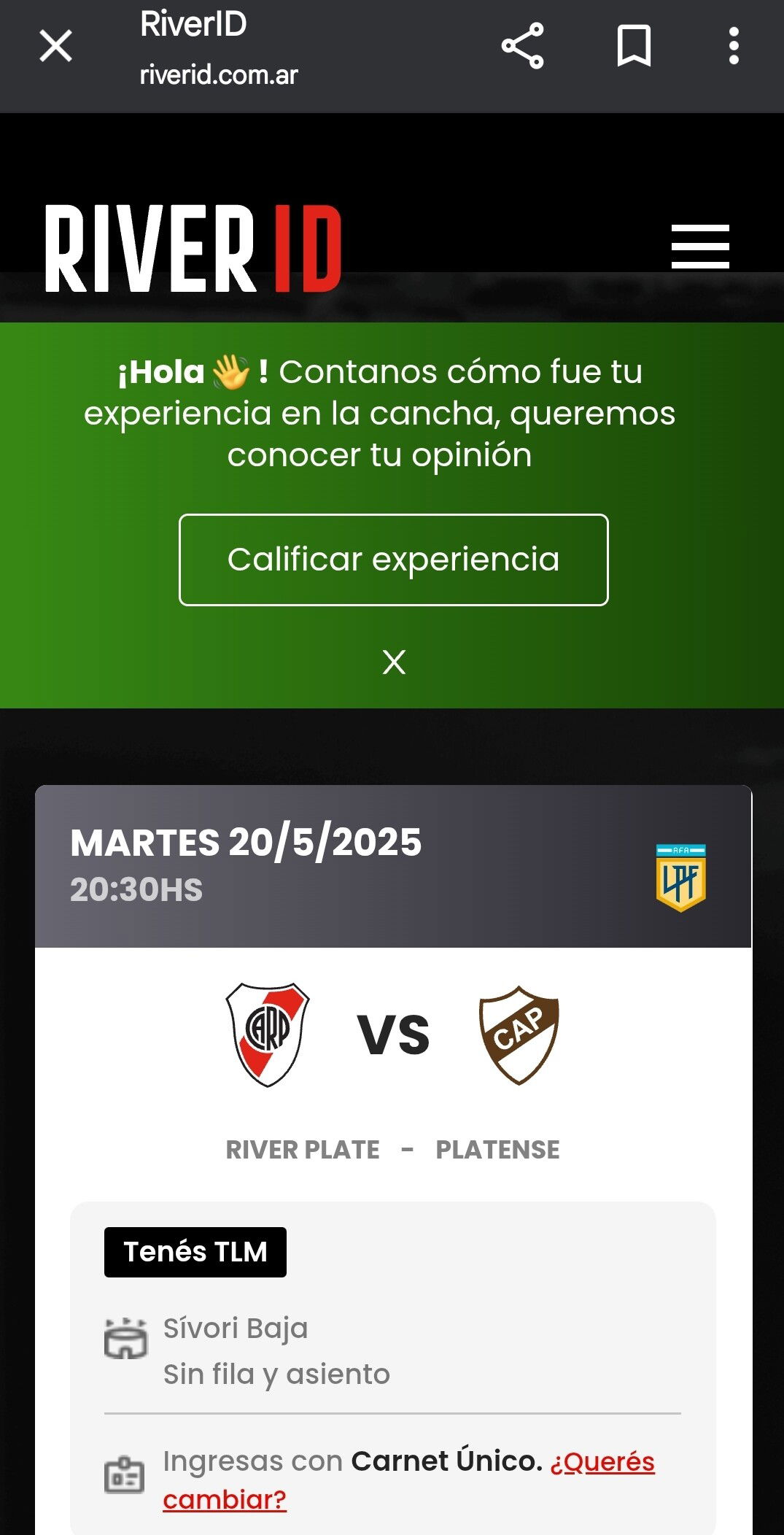Open the hamburger navigation menu
The image size is (784, 1535).
pyautogui.click(x=700, y=247)
